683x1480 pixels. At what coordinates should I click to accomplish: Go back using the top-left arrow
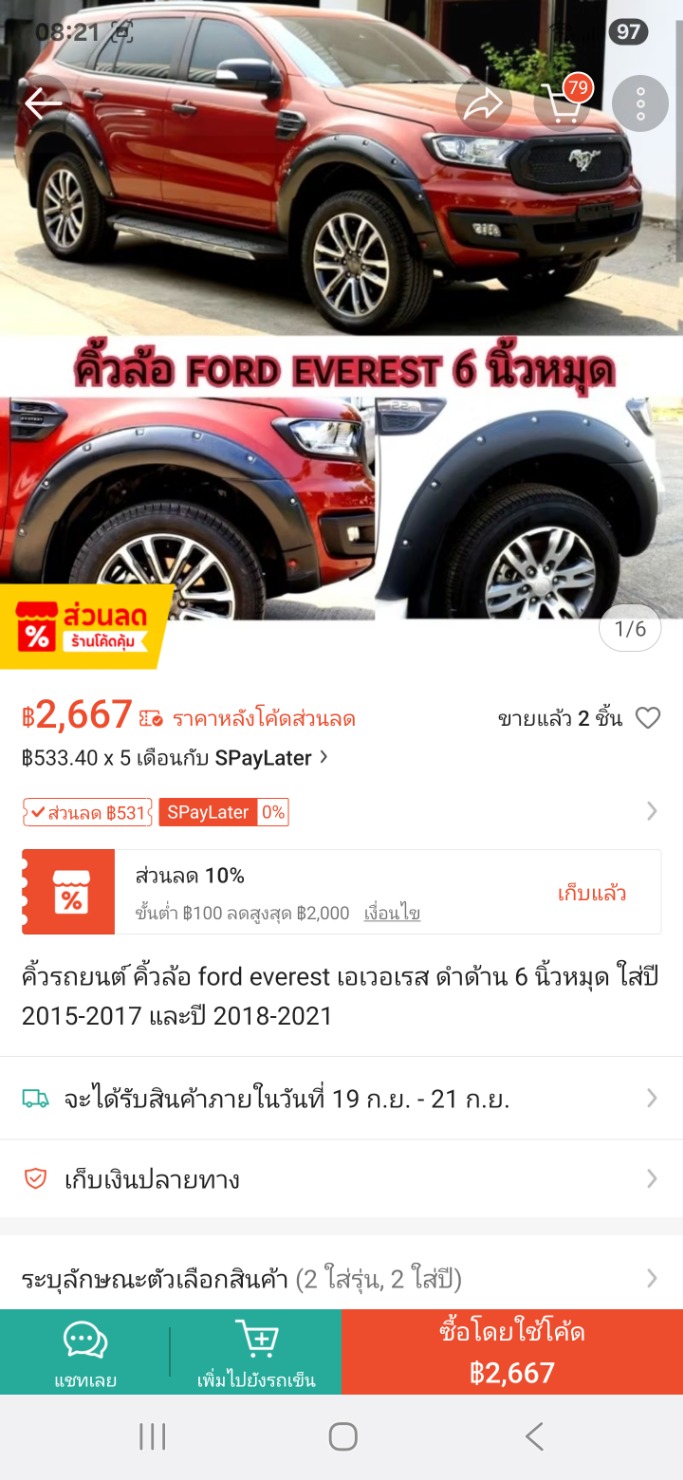[x=42, y=103]
